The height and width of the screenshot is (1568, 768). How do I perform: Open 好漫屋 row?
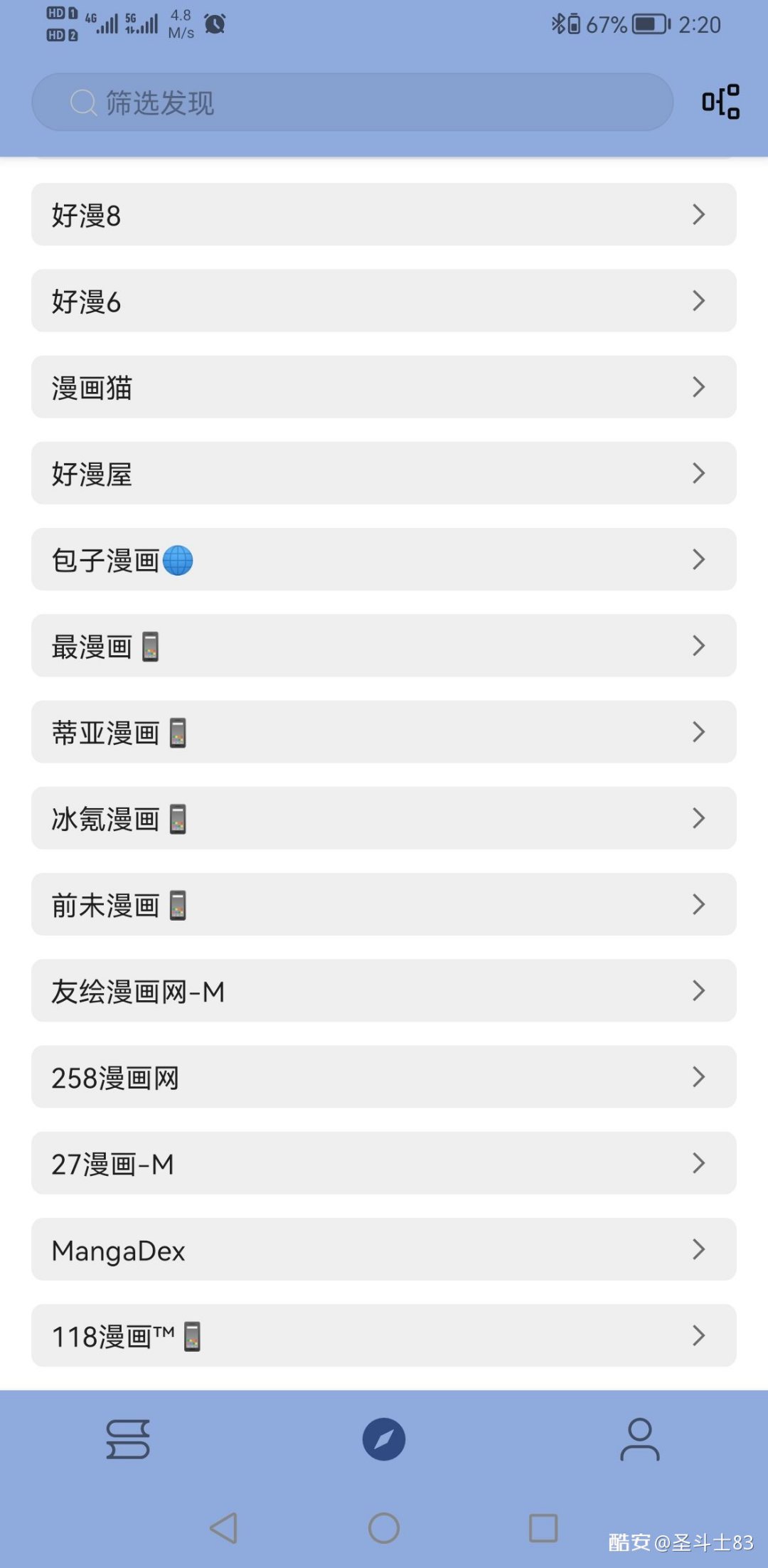383,473
